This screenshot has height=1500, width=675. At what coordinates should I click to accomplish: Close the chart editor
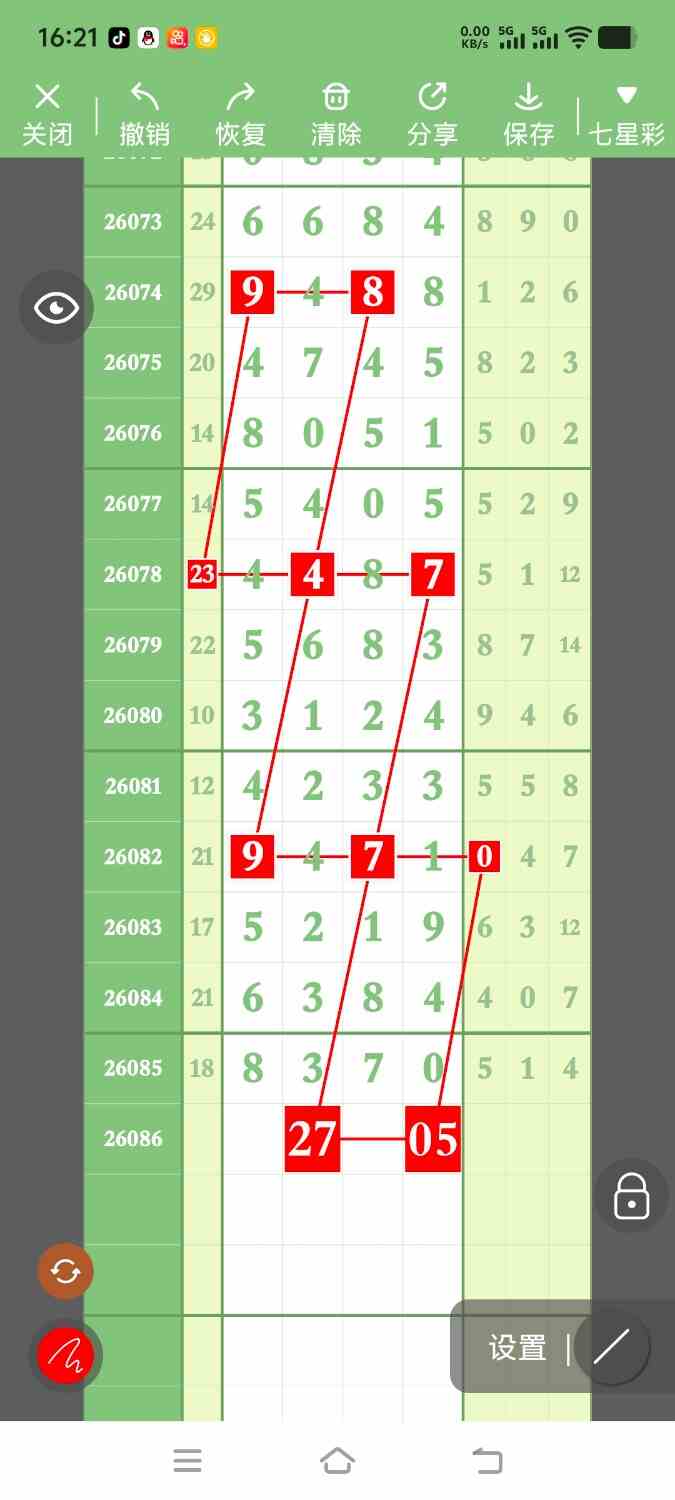[47, 115]
